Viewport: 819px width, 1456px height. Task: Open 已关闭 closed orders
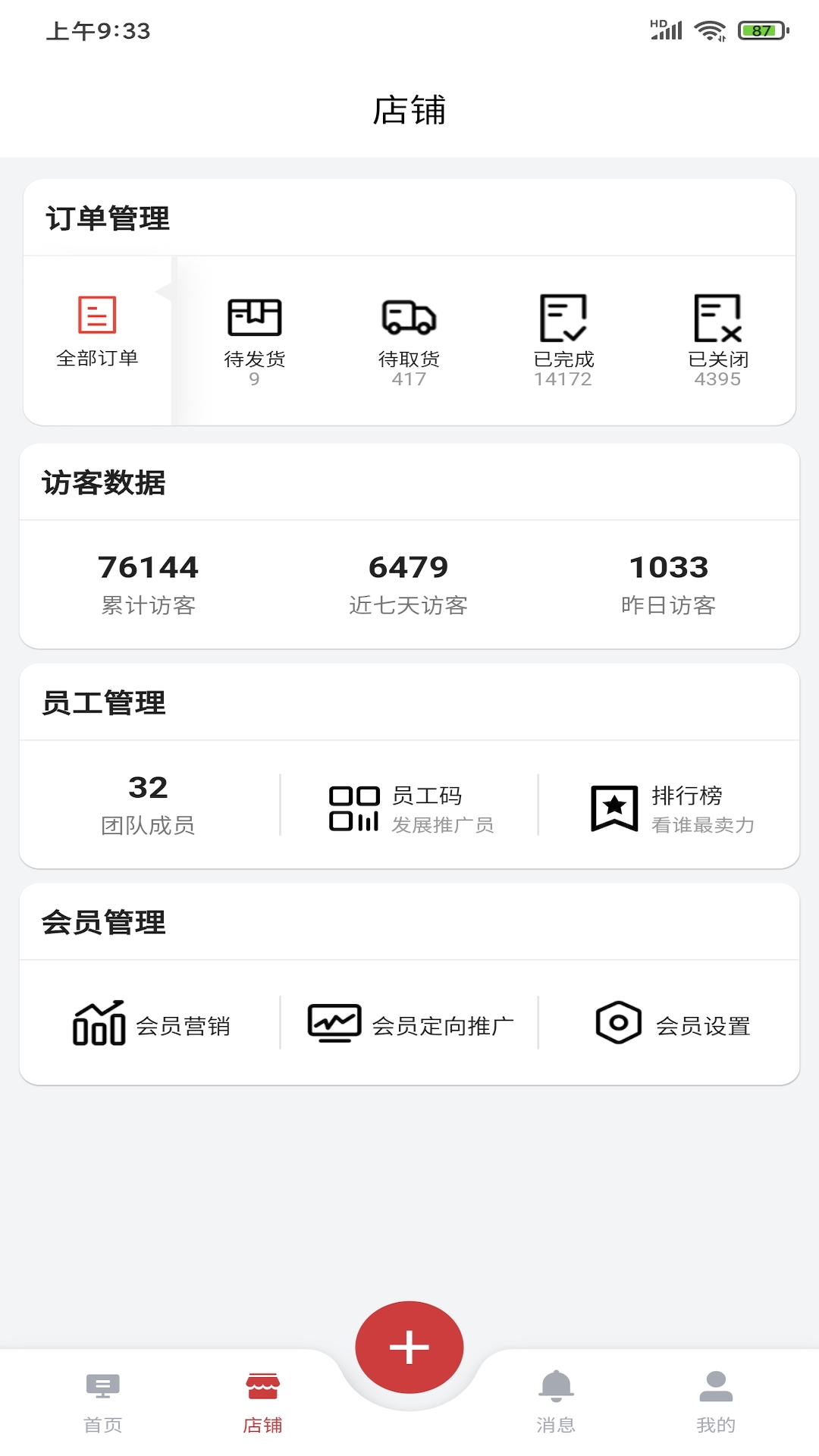718,341
